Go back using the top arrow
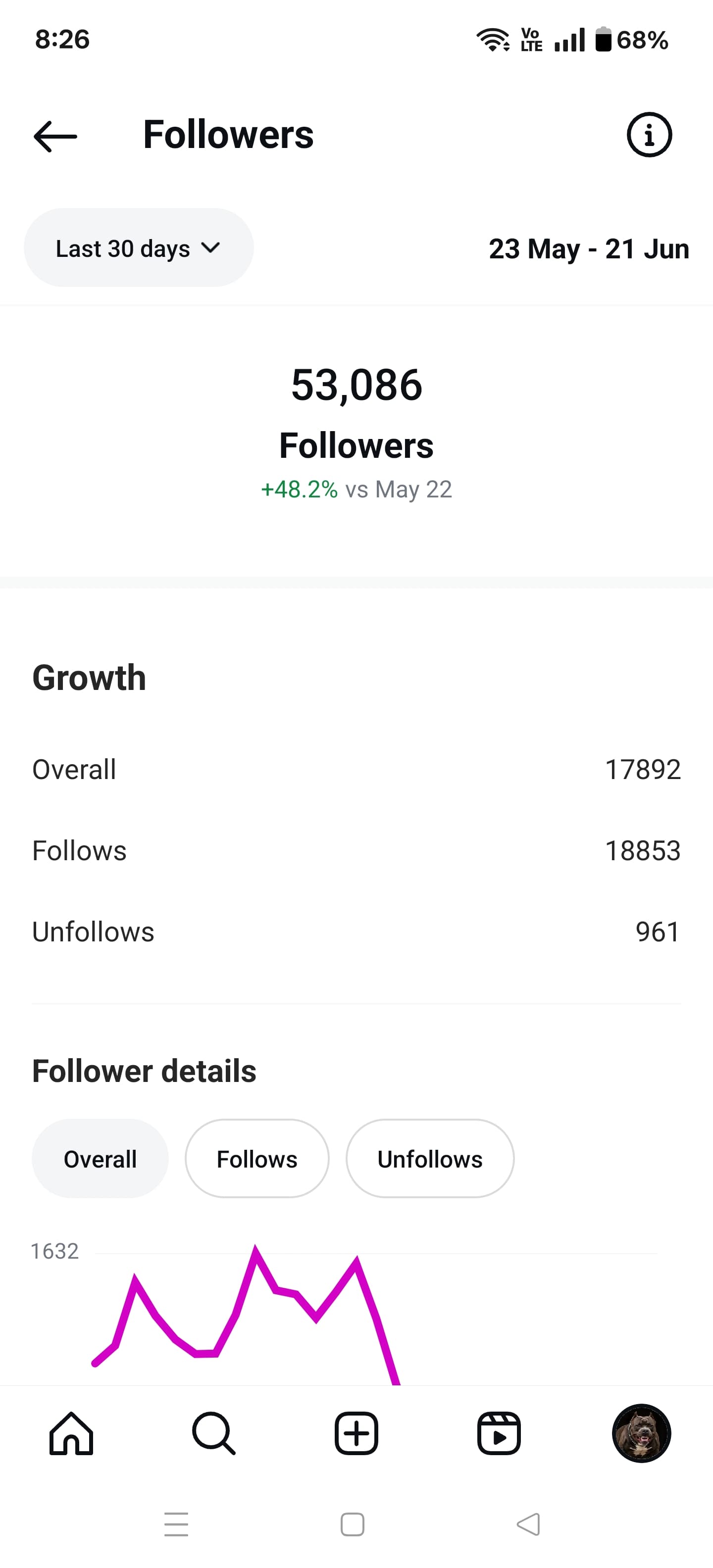 [x=55, y=136]
